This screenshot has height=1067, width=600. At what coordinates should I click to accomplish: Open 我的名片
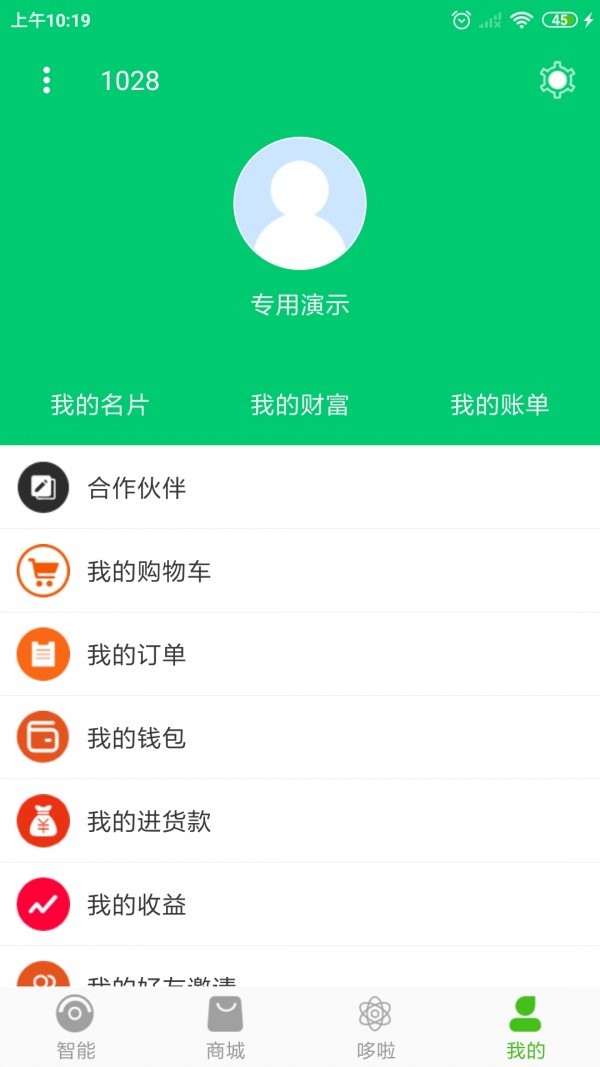click(100, 405)
